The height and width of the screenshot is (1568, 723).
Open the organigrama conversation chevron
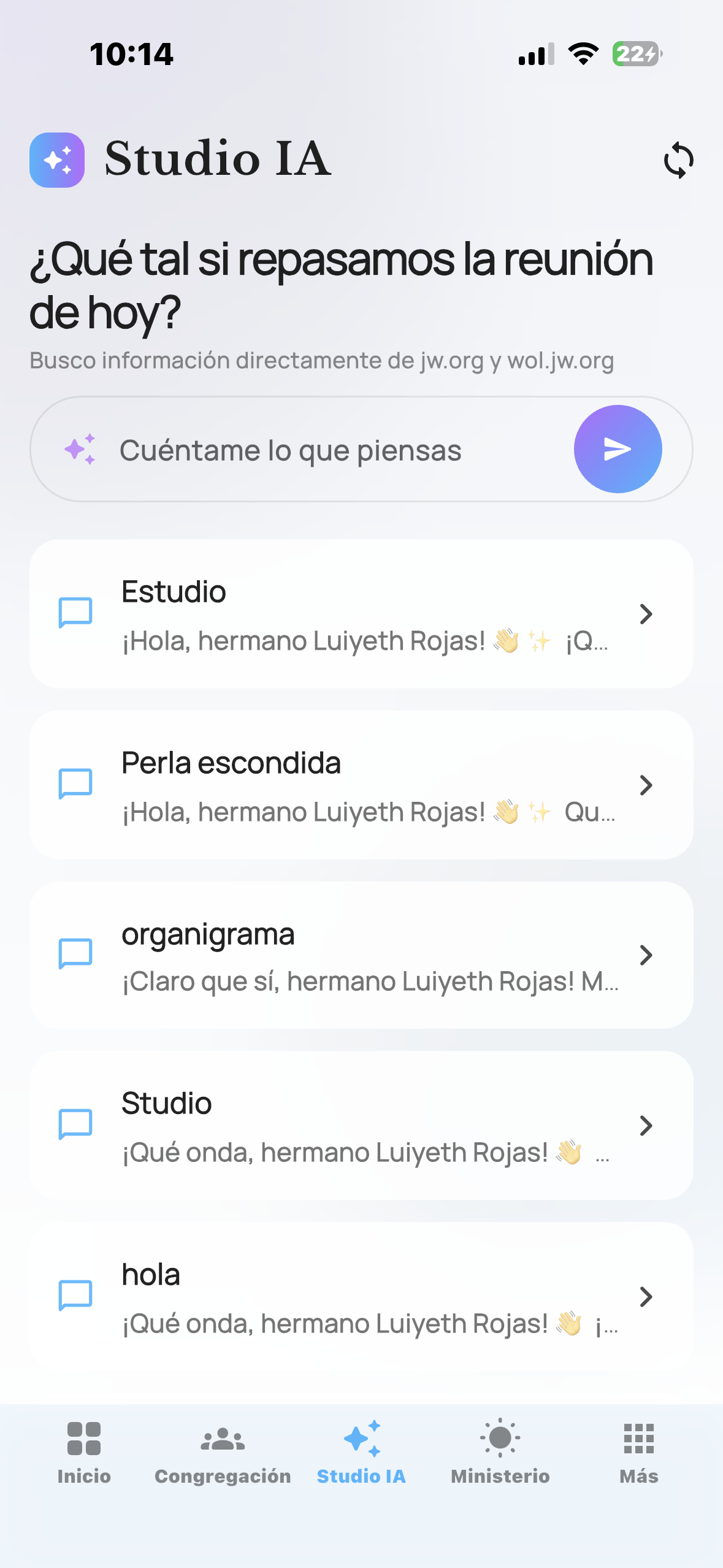coord(646,956)
